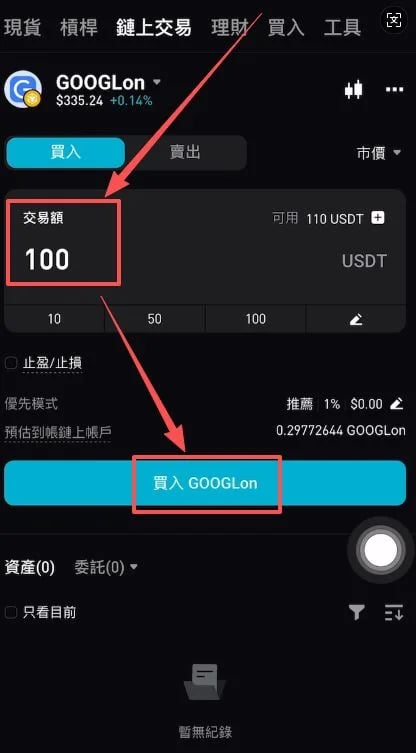This screenshot has width=416, height=753.
Task: Open the 工具 tab
Action: pos(342,27)
